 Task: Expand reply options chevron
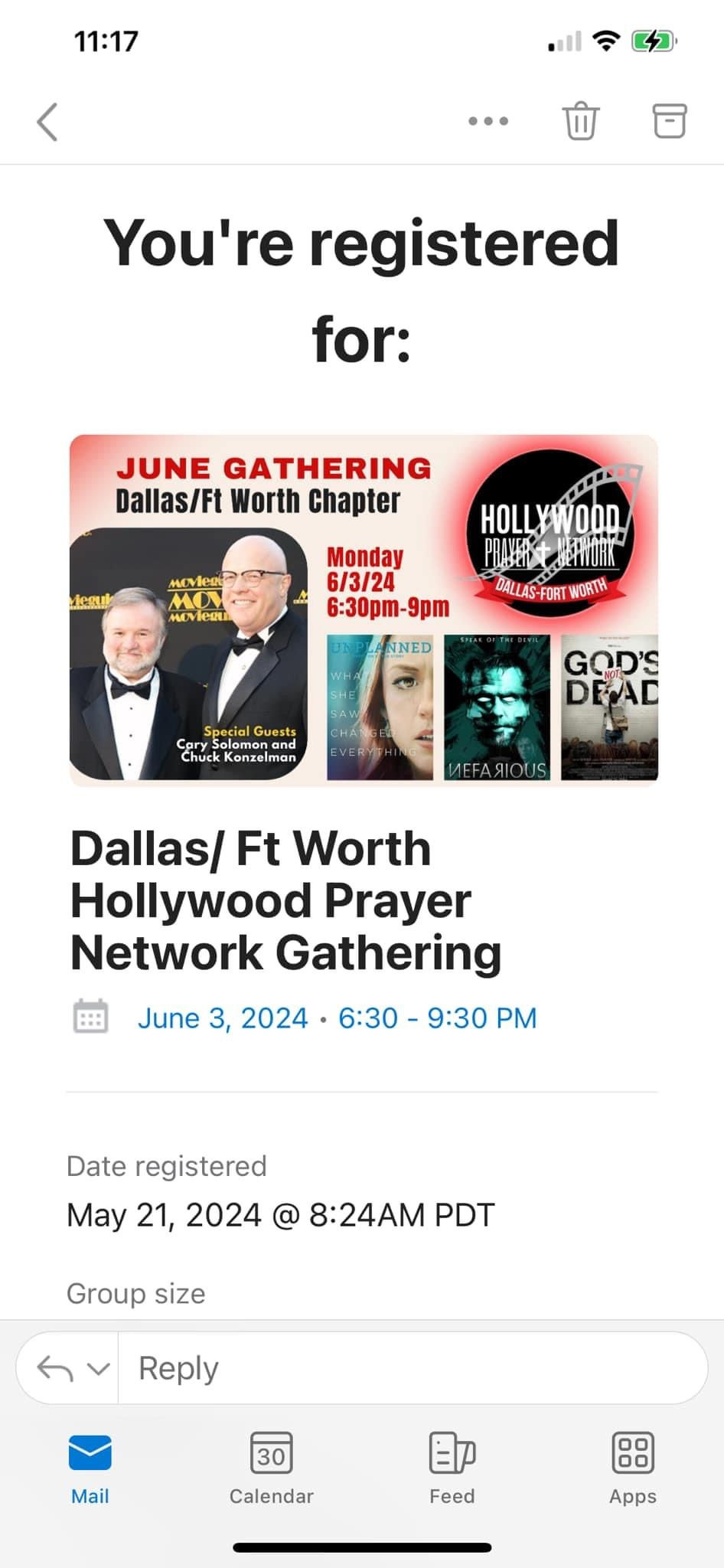99,1368
